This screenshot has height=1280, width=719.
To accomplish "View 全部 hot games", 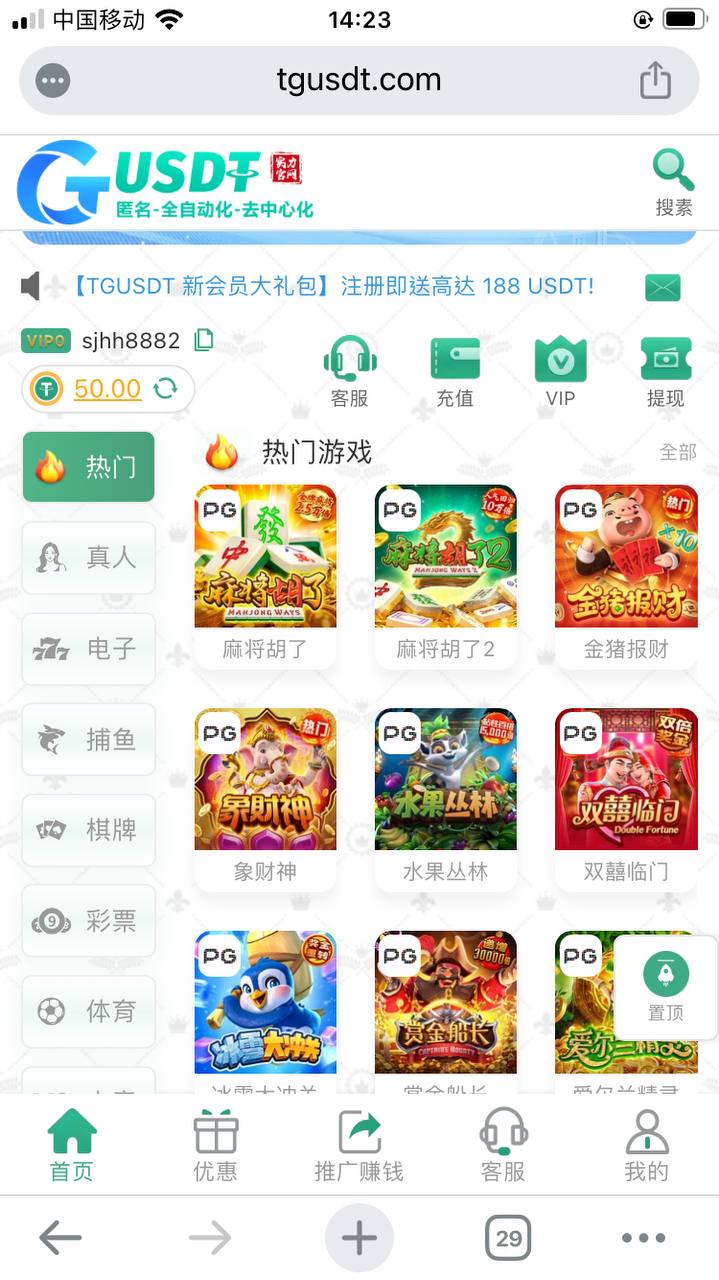I will 677,452.
